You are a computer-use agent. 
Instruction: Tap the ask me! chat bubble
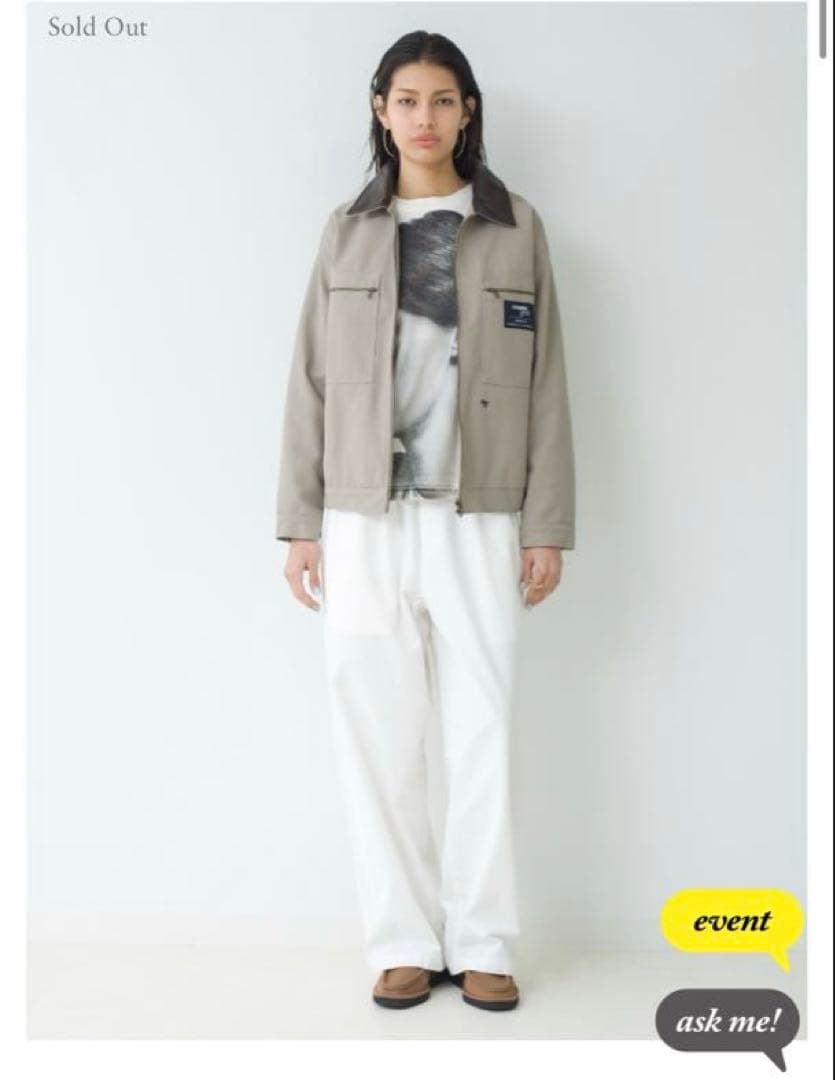727,1021
